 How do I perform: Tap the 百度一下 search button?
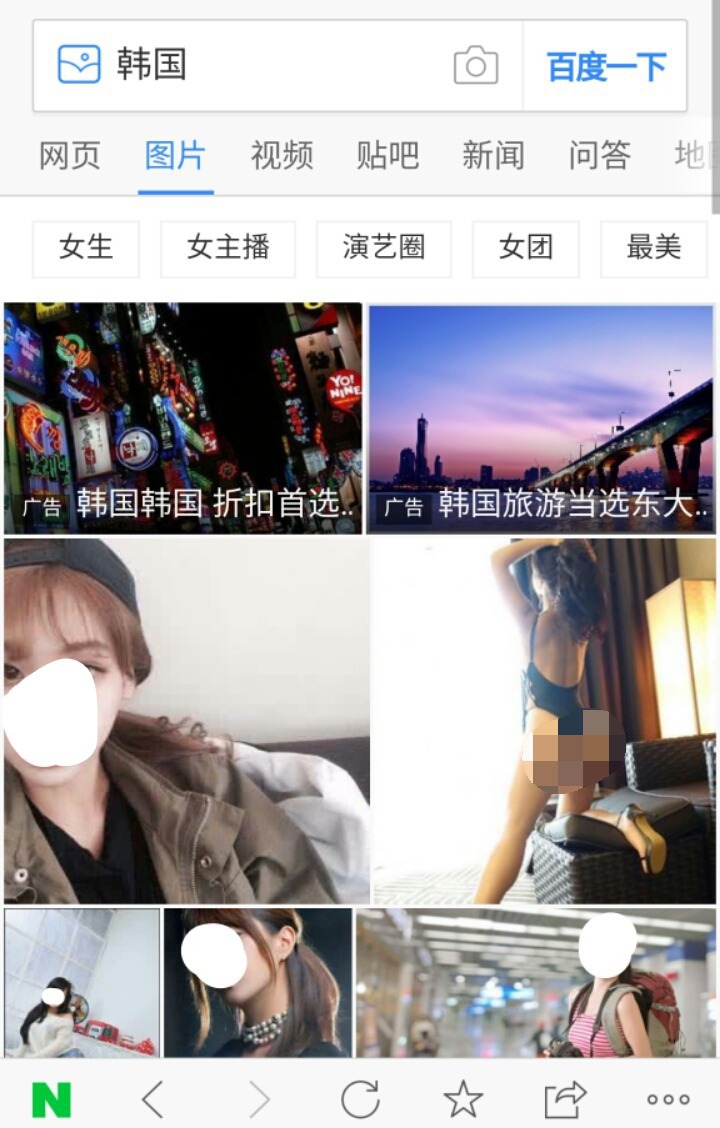pyautogui.click(x=606, y=67)
